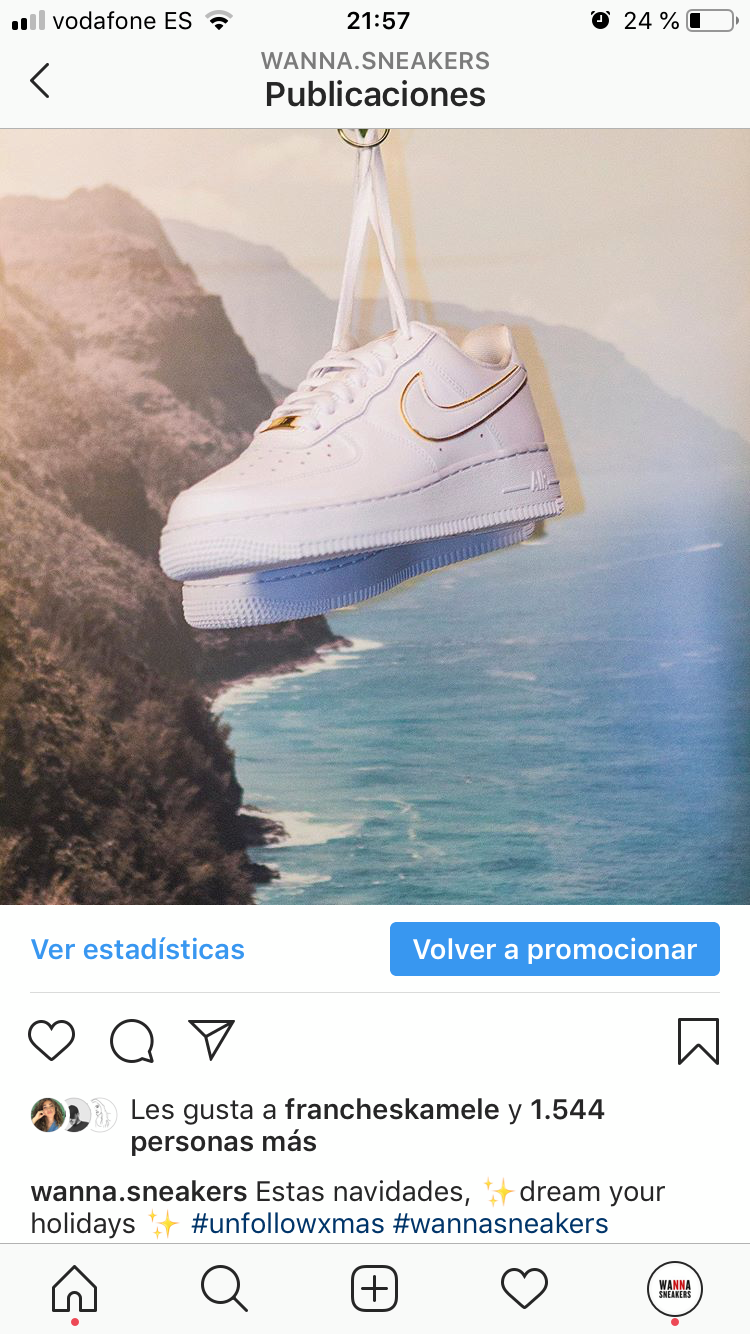The image size is (750, 1334).
Task: Open Ver estadísticas for this post
Action: coord(138,949)
